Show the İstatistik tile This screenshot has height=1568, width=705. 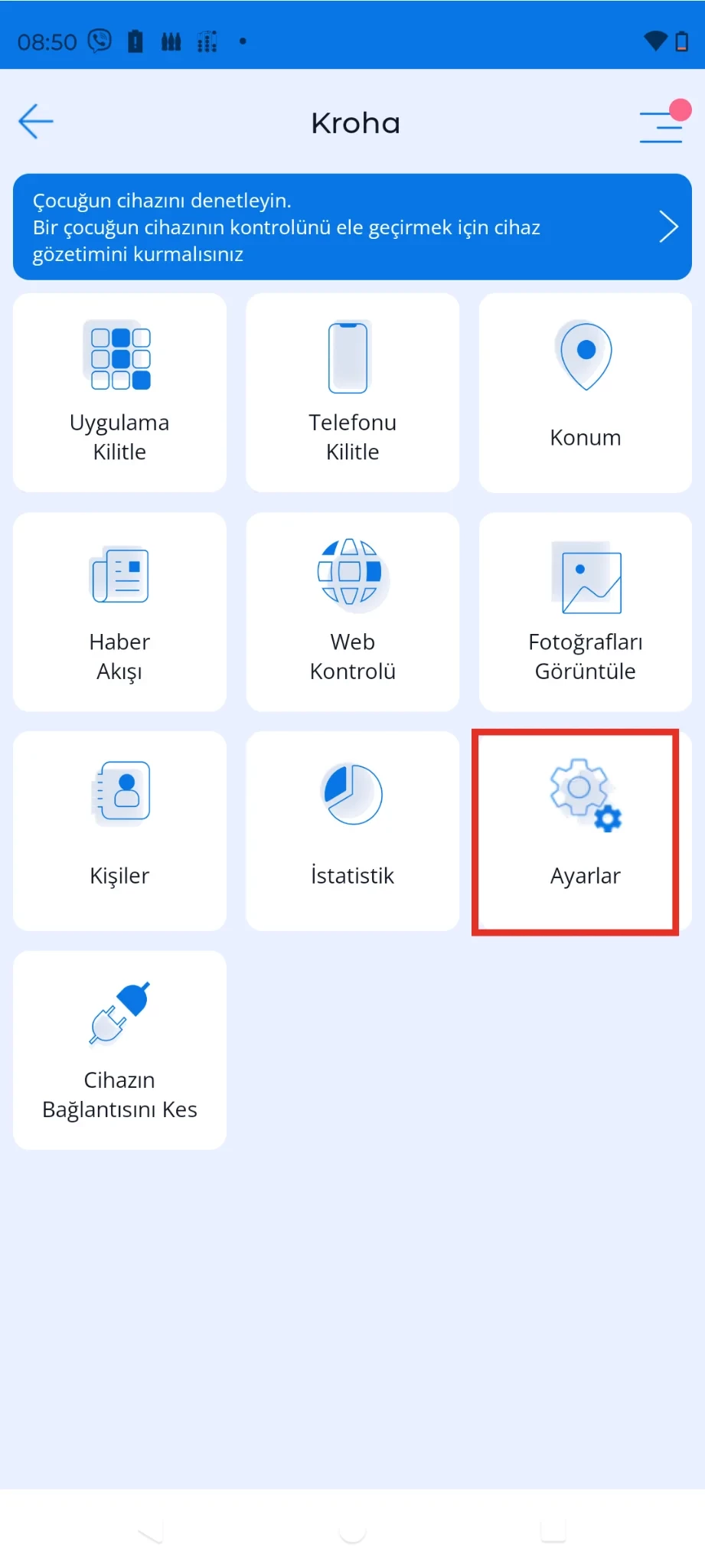pyautogui.click(x=352, y=831)
